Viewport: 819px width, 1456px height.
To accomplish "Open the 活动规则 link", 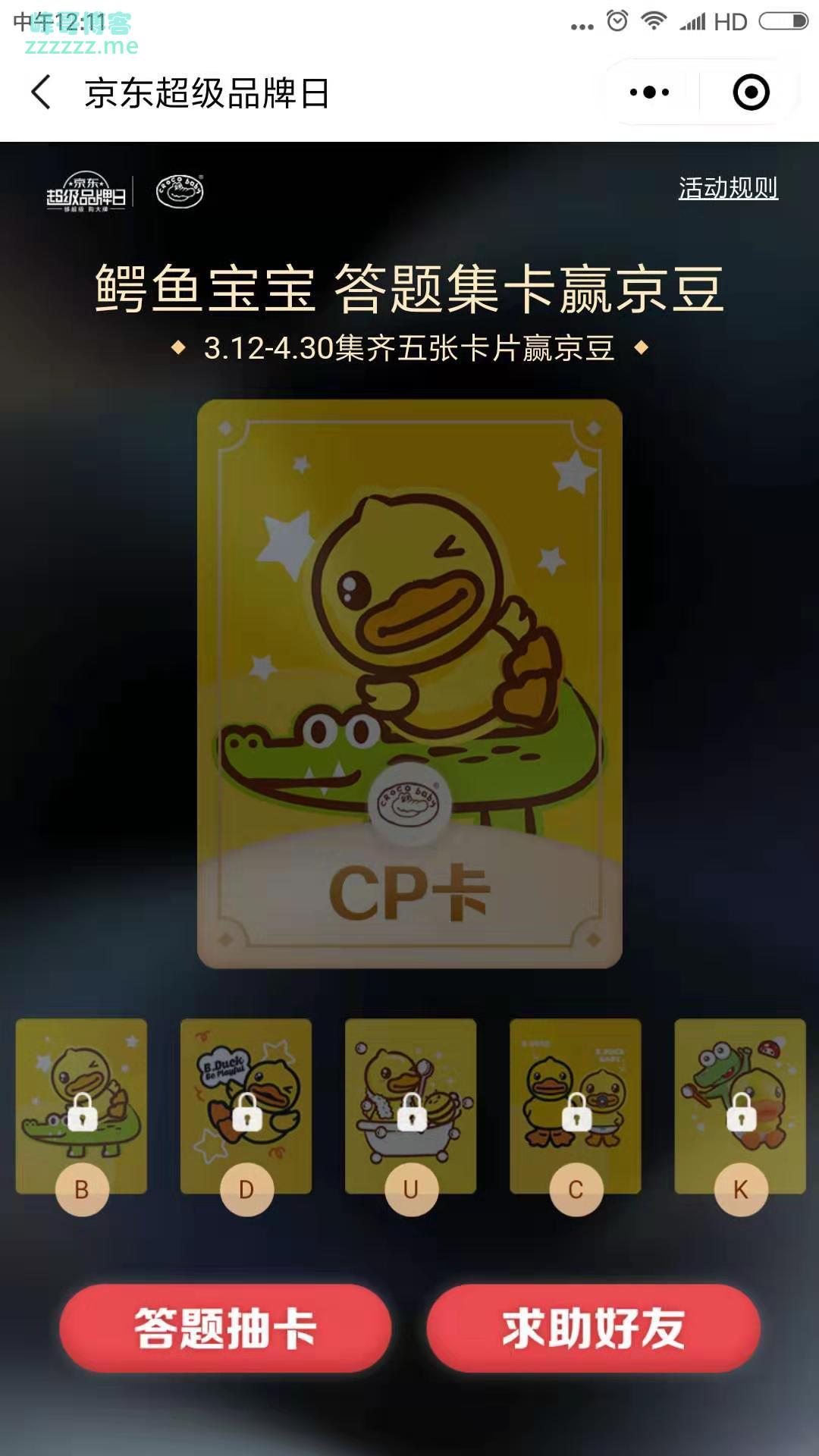I will tap(727, 188).
